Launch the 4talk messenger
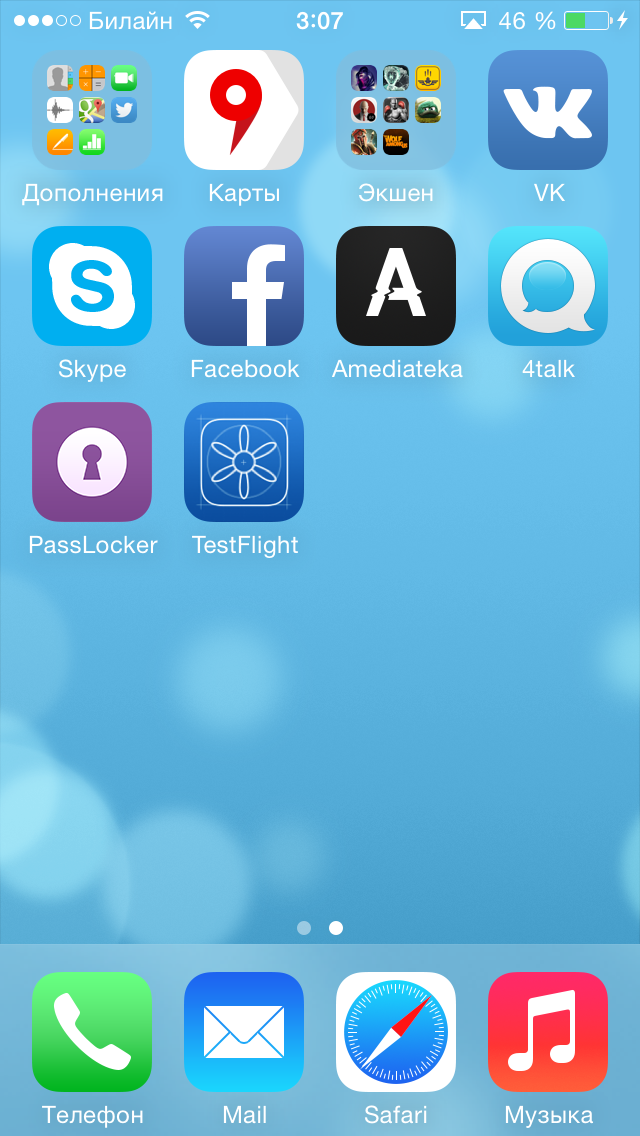The width and height of the screenshot is (640, 1136). [x=548, y=286]
